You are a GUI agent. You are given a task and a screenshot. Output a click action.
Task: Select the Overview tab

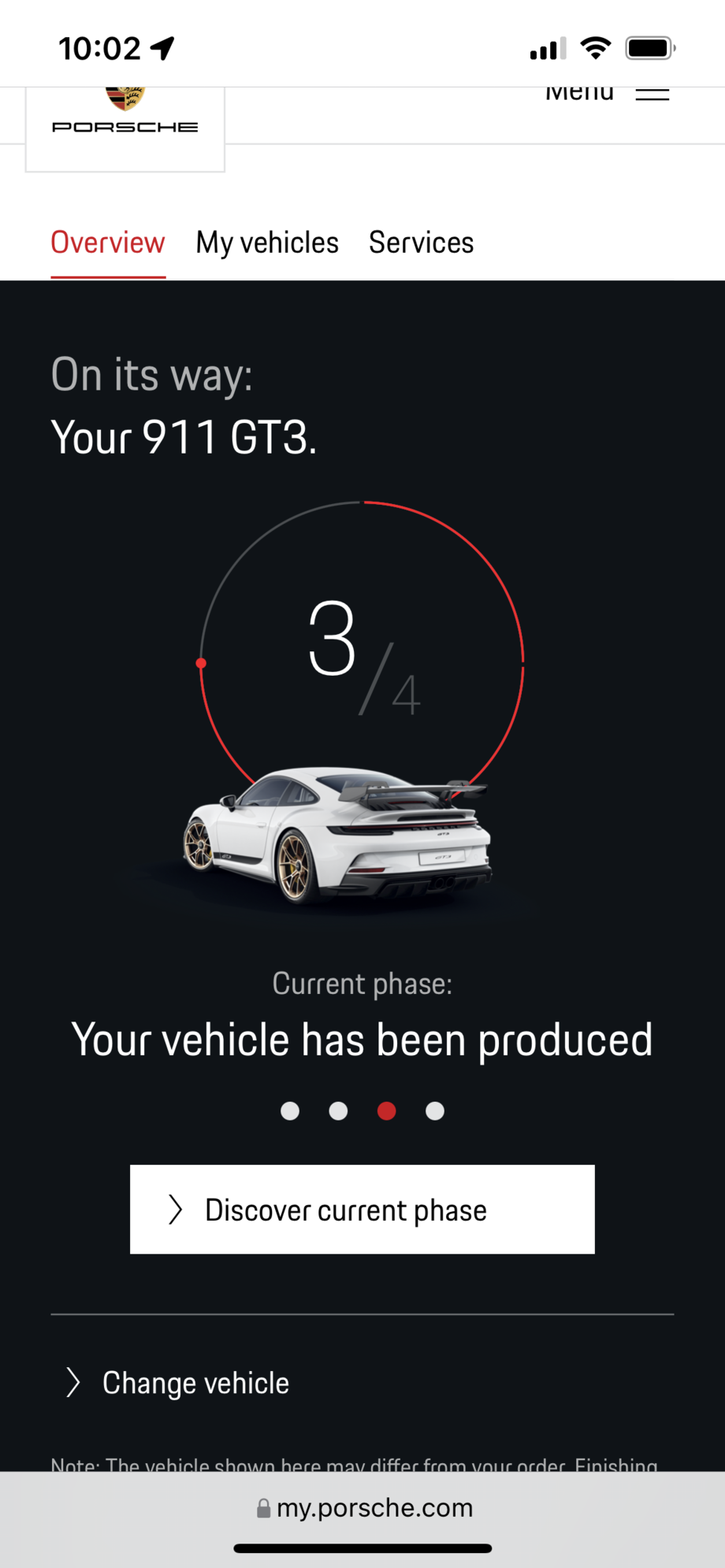coord(108,243)
